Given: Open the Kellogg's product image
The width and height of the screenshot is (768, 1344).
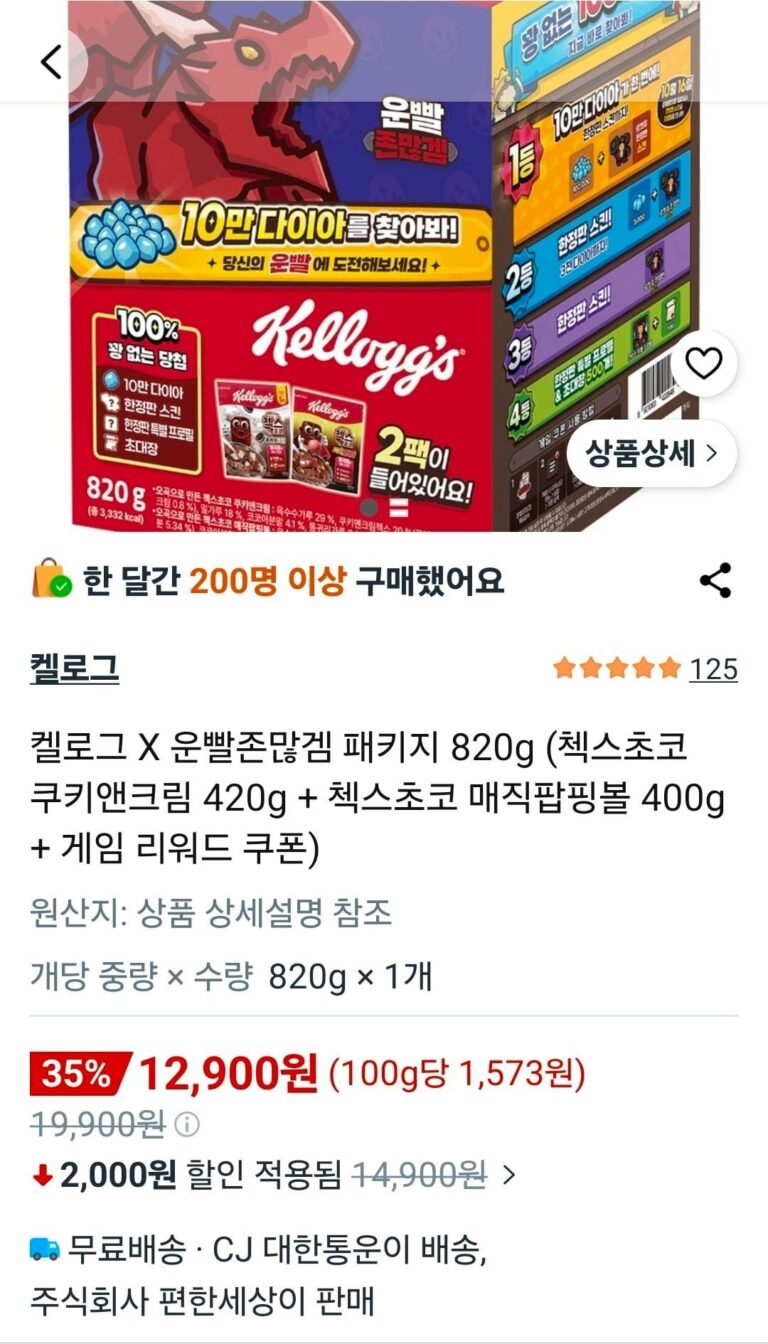Looking at the screenshot, I should click(x=384, y=266).
